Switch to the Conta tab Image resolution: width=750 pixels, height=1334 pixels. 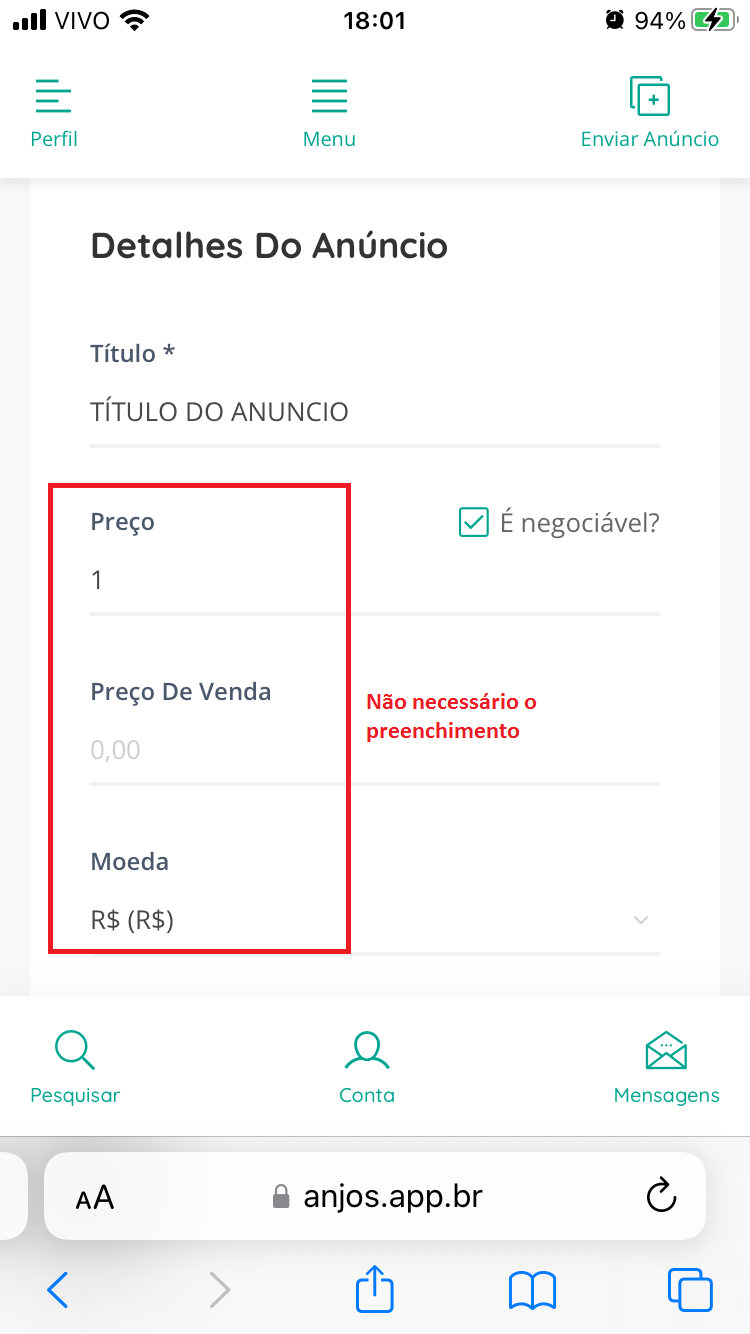[x=367, y=1066]
